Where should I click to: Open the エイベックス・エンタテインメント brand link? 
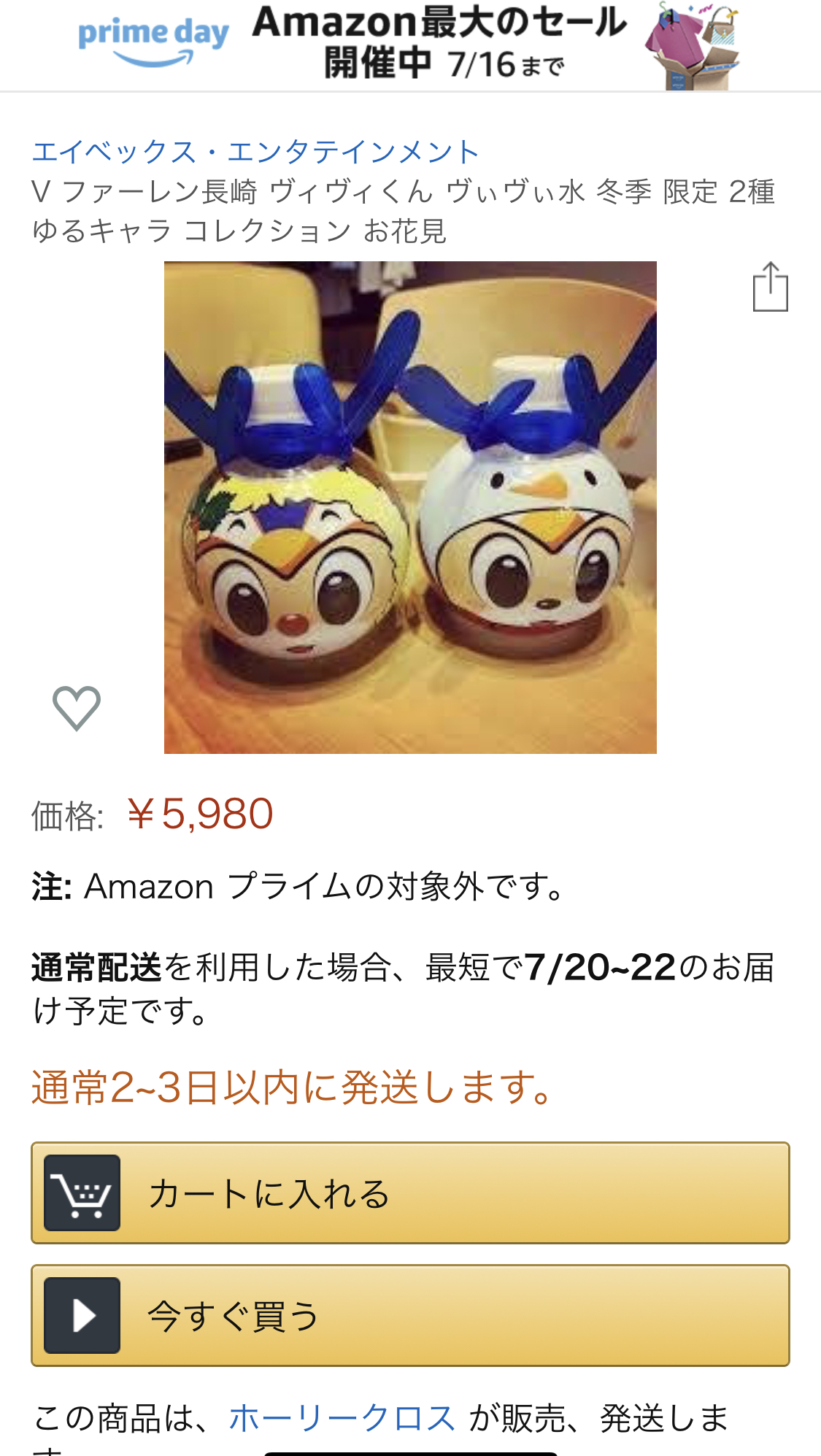coord(255,152)
